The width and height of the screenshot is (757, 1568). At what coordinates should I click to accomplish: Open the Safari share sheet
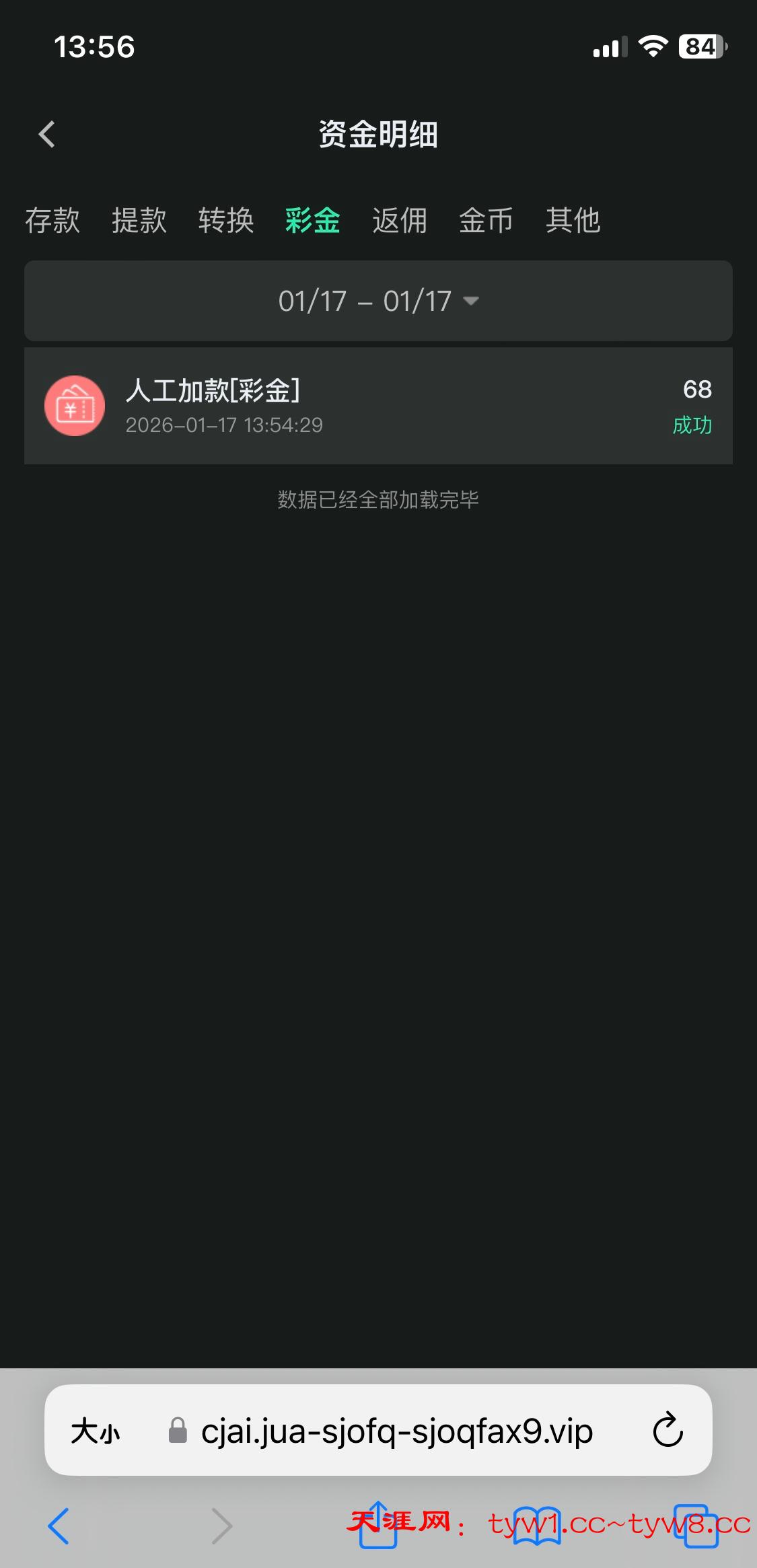click(378, 1524)
